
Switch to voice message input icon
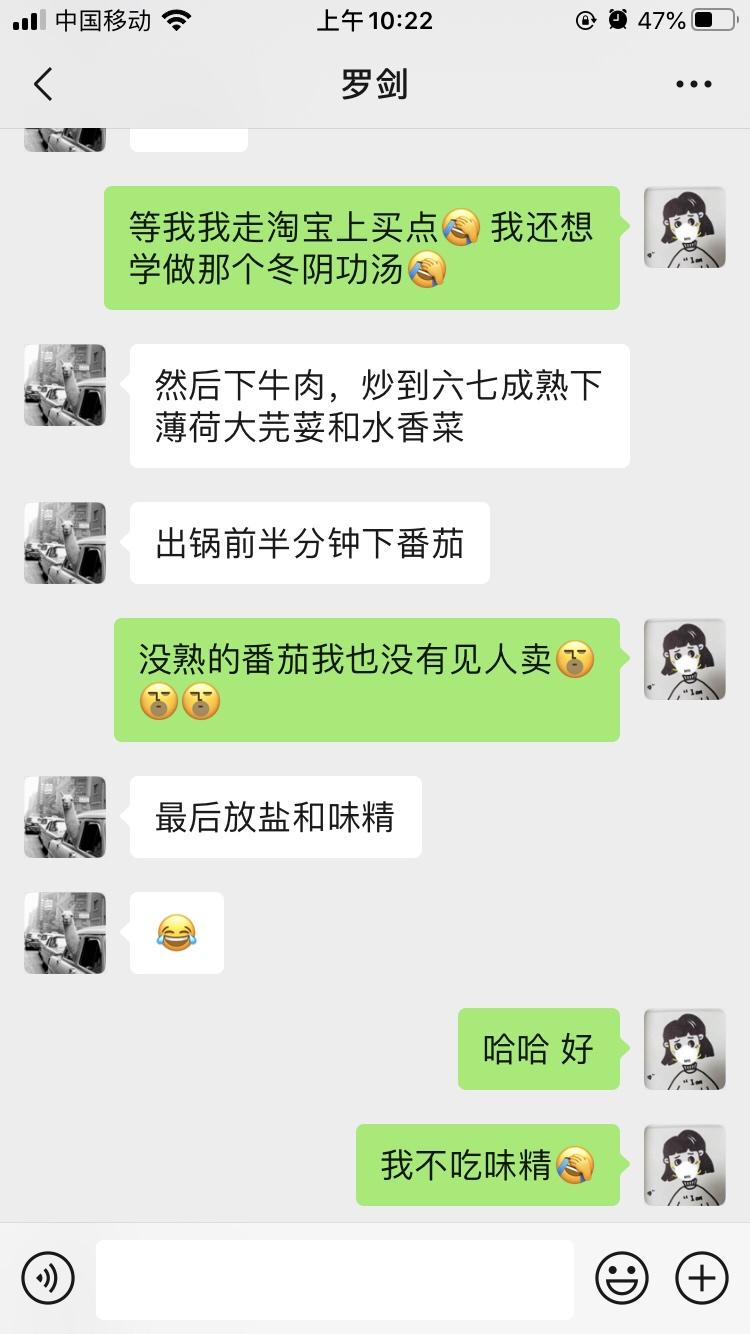coord(49,1277)
